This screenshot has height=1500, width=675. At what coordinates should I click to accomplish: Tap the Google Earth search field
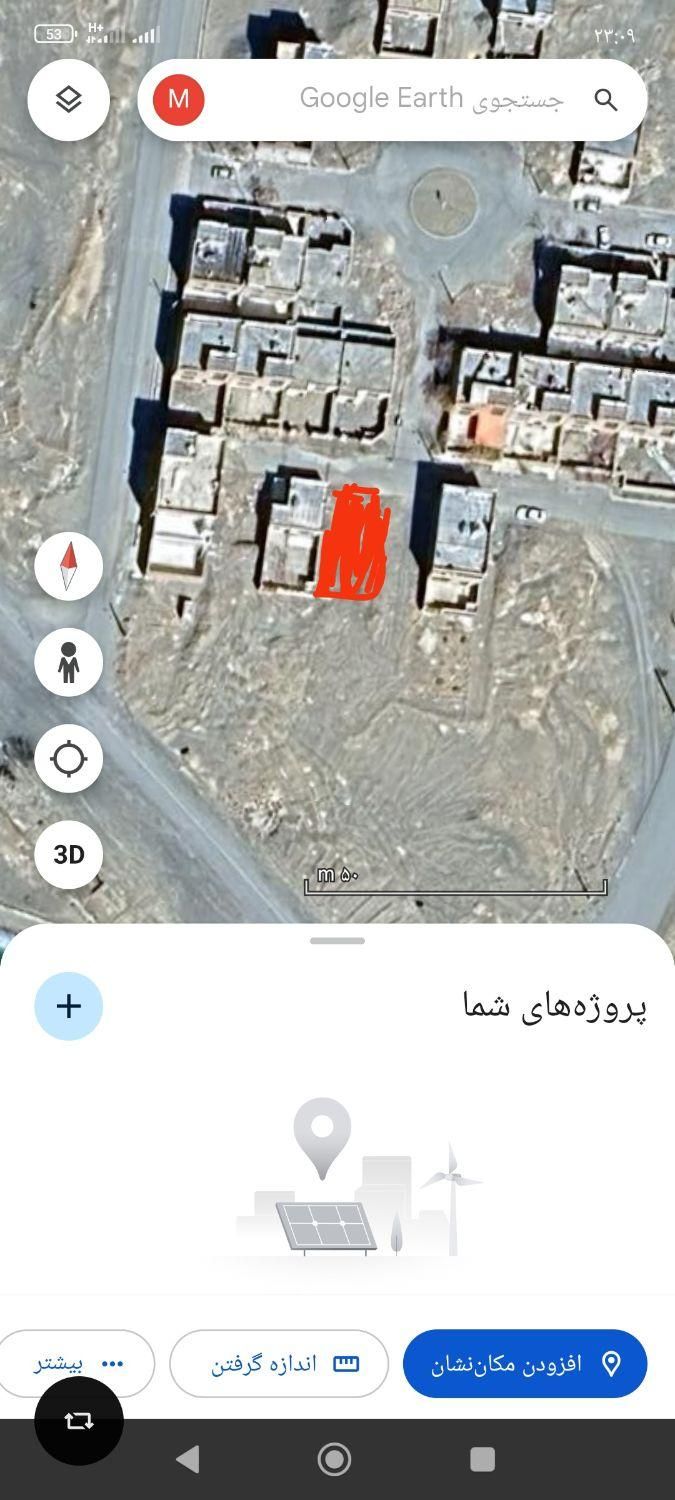tap(400, 99)
